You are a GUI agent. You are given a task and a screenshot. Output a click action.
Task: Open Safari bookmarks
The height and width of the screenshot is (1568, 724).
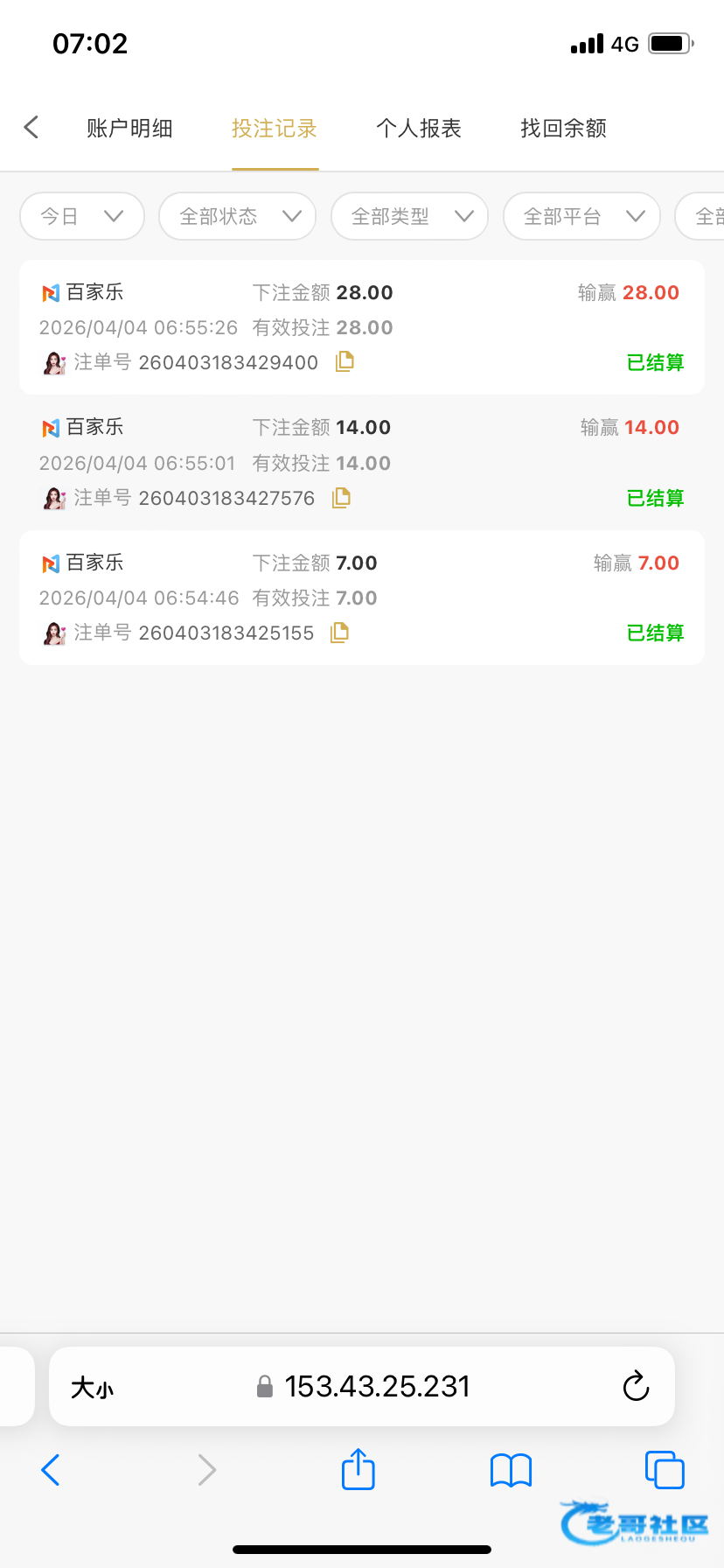tap(512, 1470)
